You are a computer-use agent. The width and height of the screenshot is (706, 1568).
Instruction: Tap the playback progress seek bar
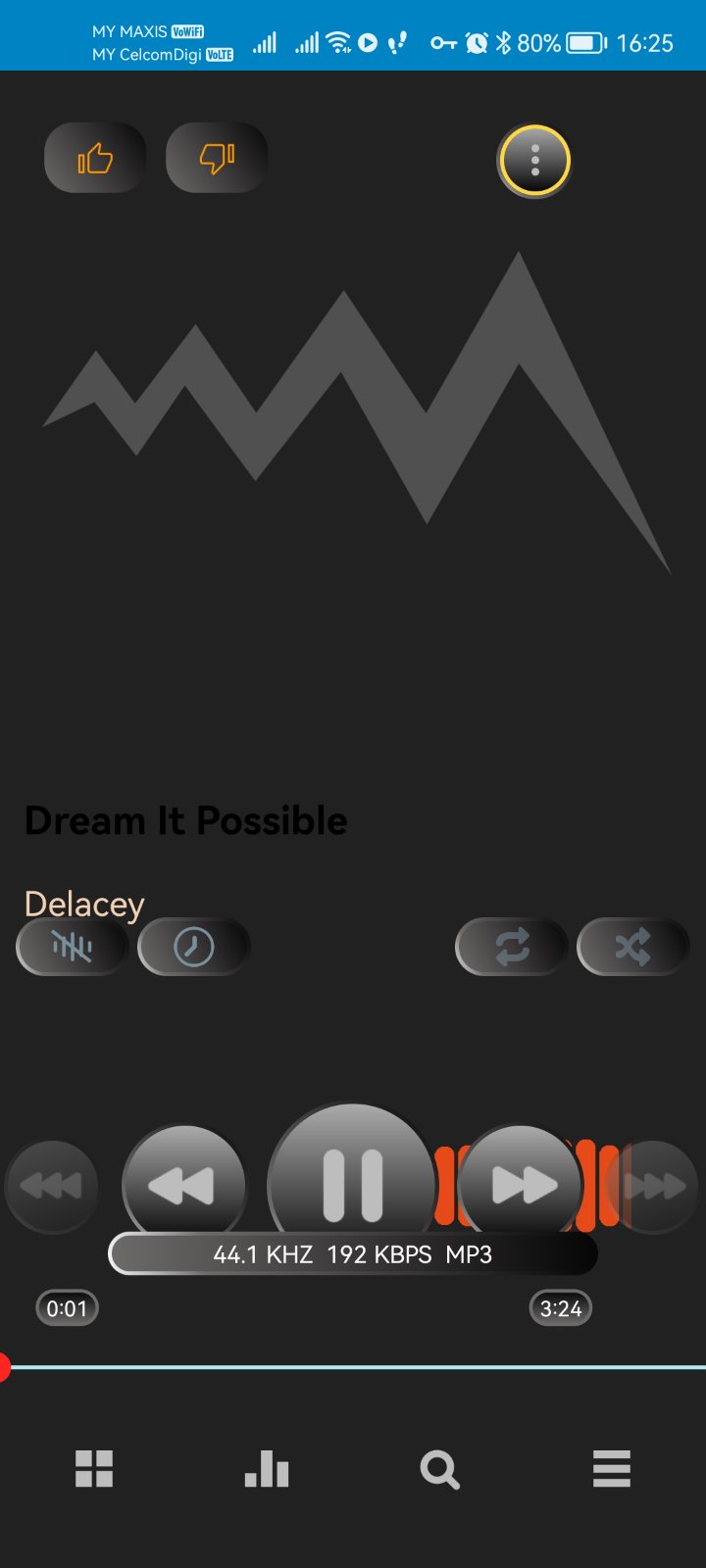pyautogui.click(x=353, y=1366)
